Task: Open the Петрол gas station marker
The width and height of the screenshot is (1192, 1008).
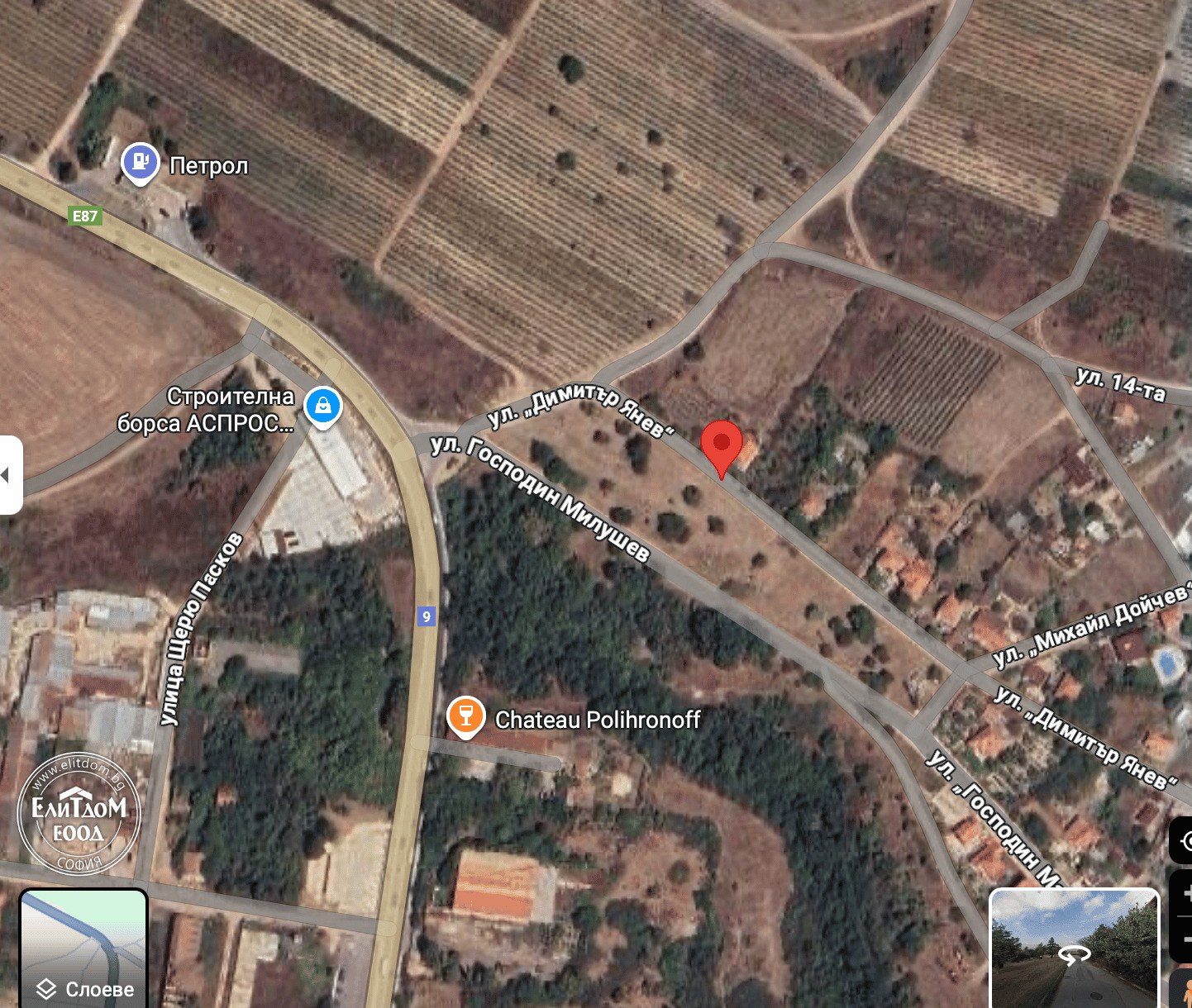Action: point(140,163)
